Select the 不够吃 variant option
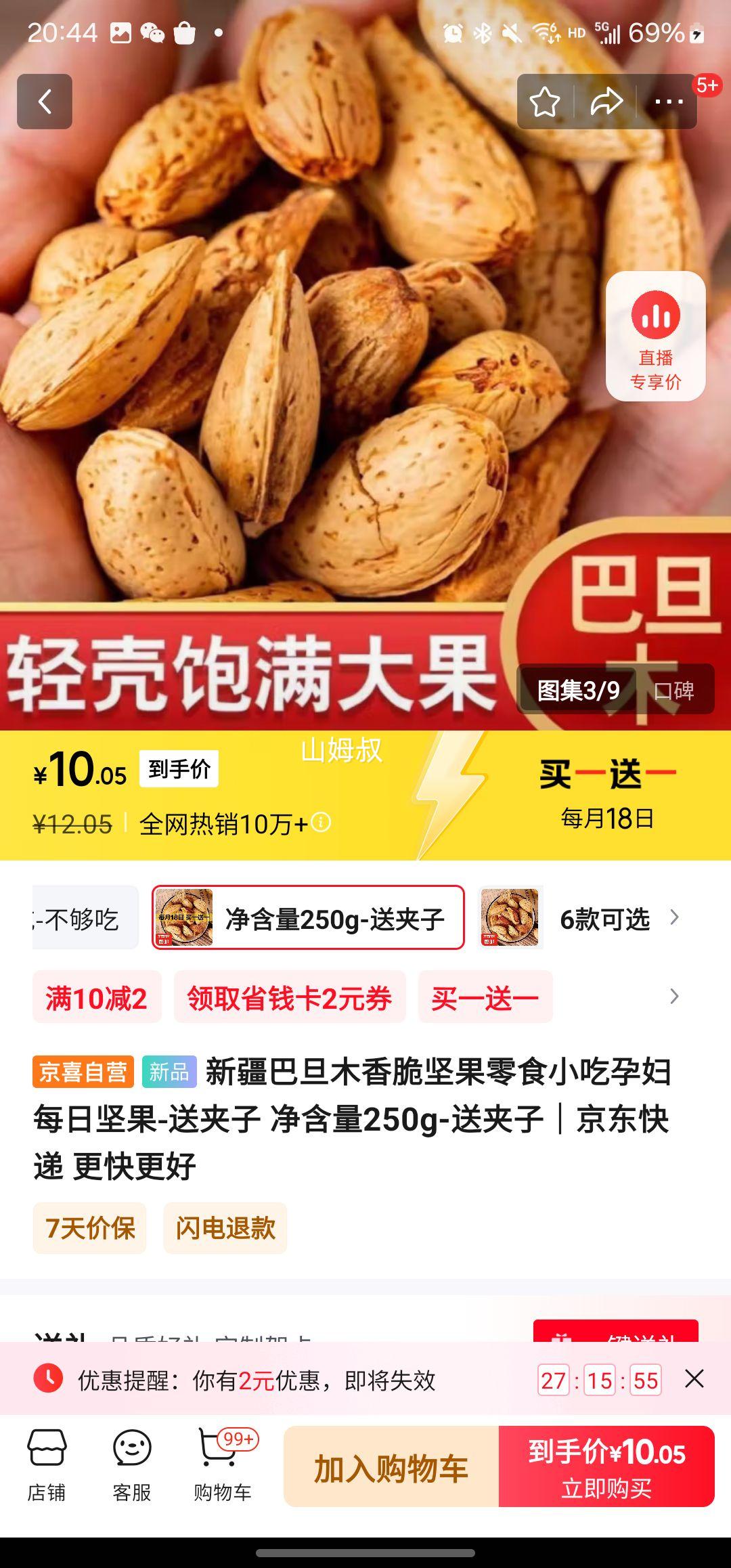The height and width of the screenshot is (1568, 731). [x=74, y=917]
